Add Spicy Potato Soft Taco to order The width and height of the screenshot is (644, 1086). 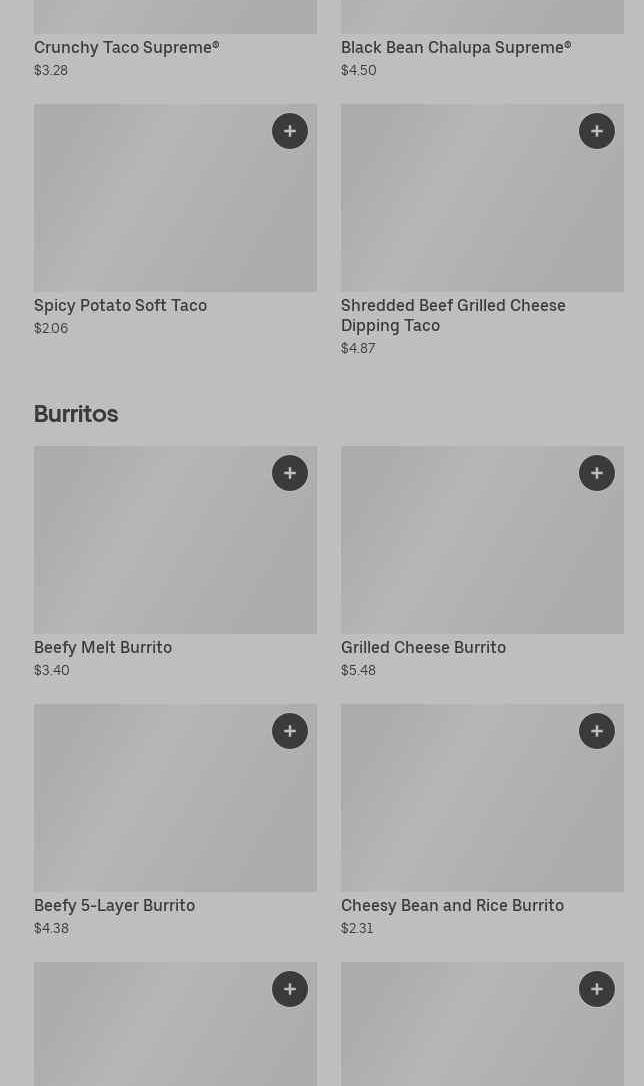pos(290,131)
